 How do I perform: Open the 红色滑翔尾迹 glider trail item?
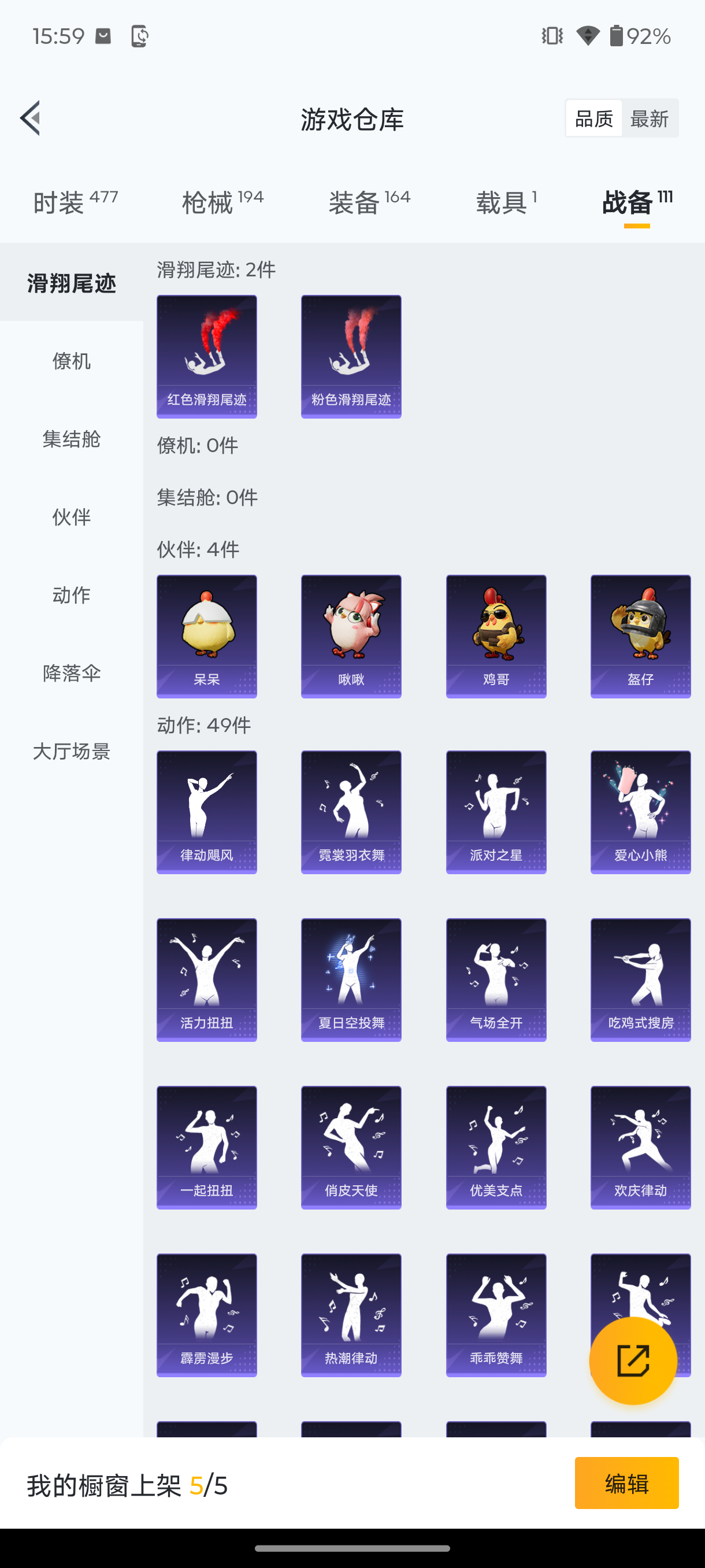click(x=206, y=356)
